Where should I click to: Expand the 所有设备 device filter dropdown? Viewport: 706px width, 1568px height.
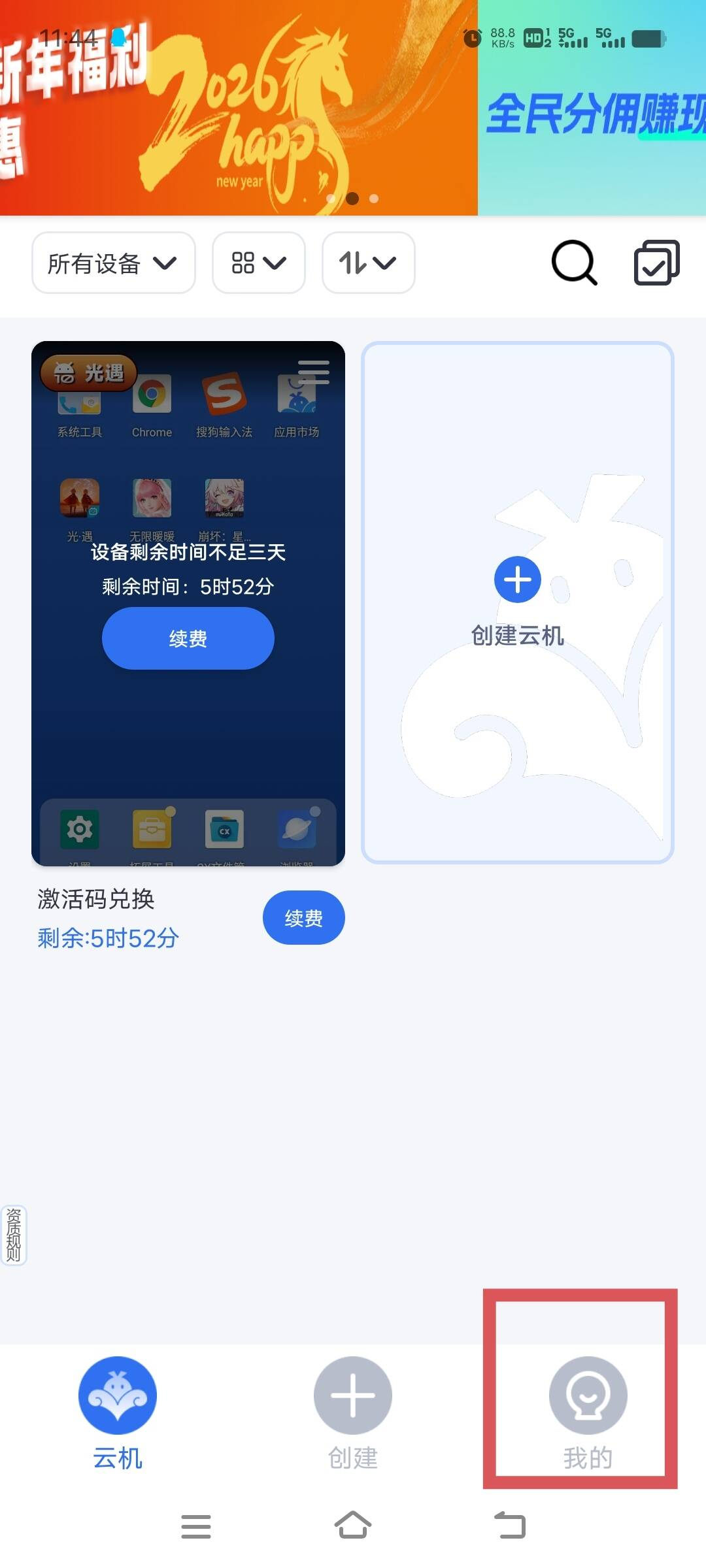[112, 263]
